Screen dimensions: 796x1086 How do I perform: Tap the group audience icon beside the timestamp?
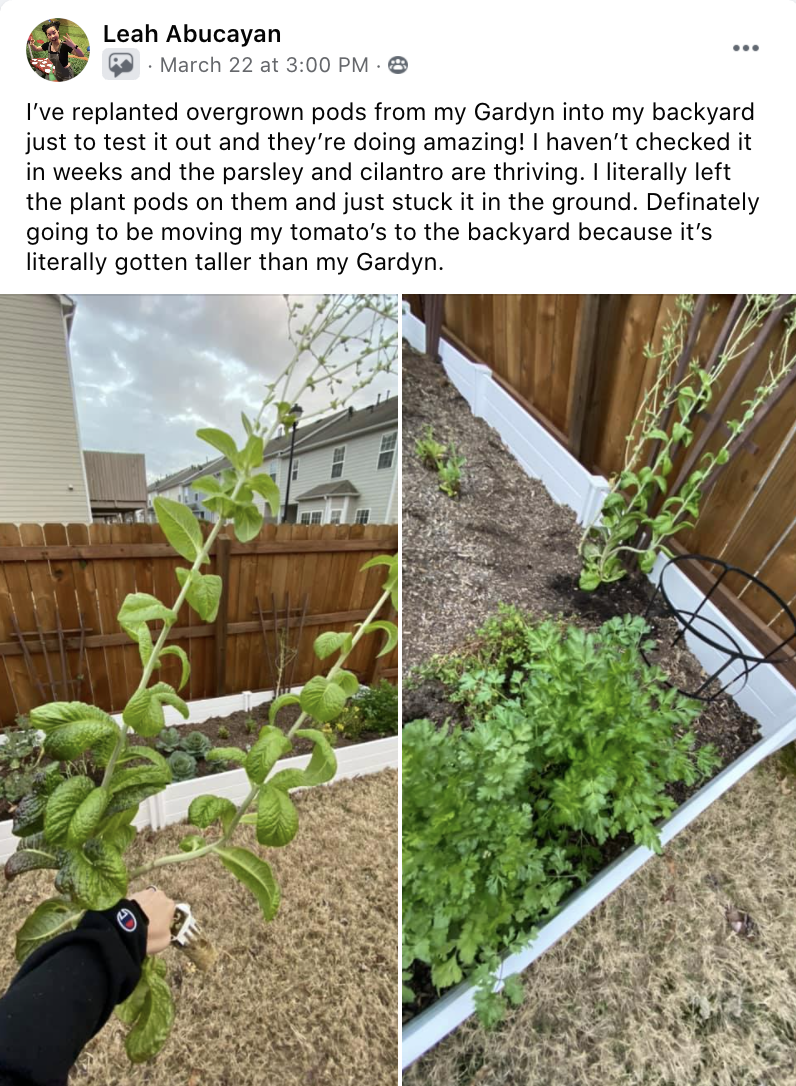pyautogui.click(x=398, y=66)
